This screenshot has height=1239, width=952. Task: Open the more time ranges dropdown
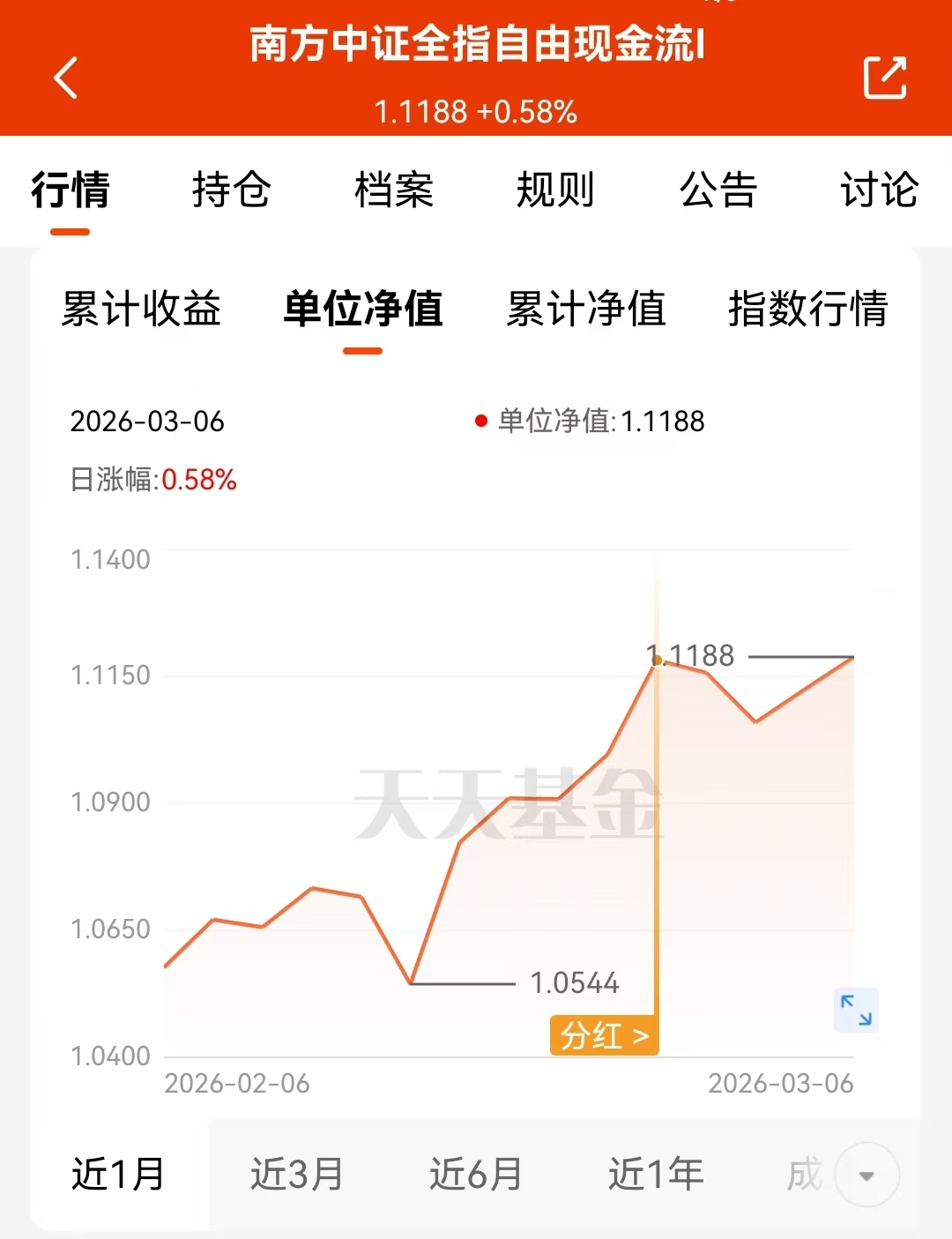click(866, 1175)
